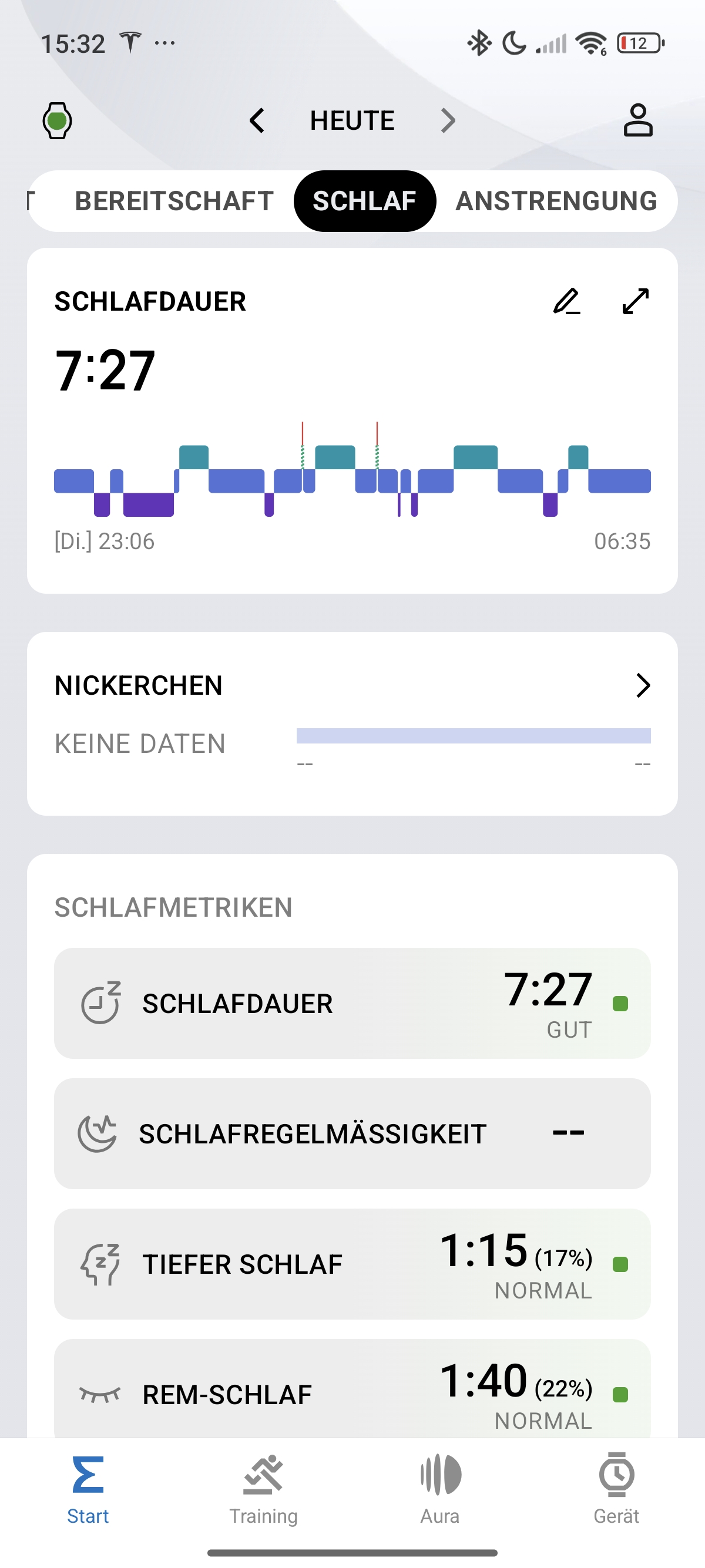Viewport: 705px width, 1568px height.
Task: Open the watch device status icon
Action: [x=57, y=120]
